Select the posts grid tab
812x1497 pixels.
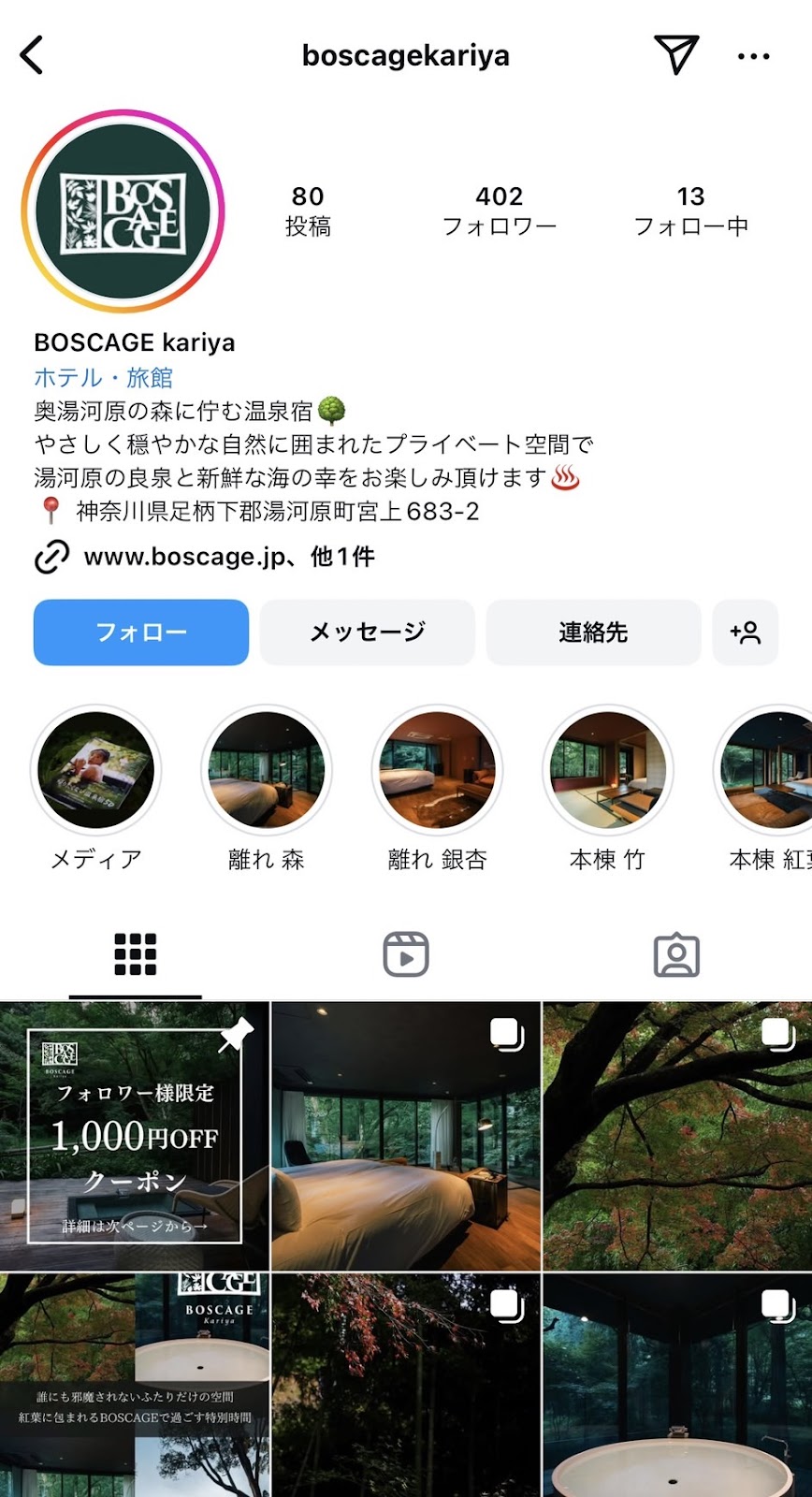[136, 954]
